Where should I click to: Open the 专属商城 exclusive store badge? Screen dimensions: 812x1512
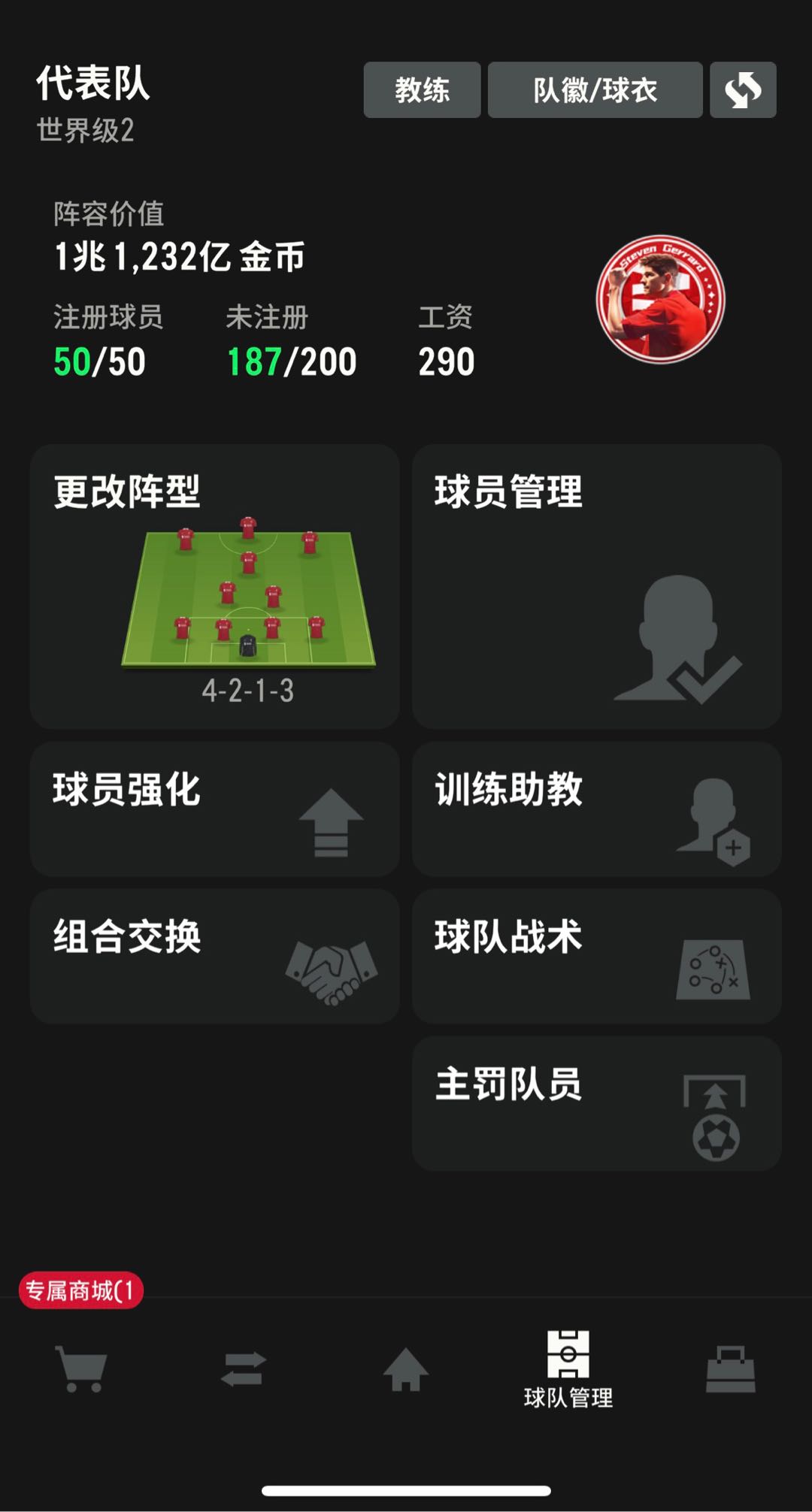[x=81, y=1290]
